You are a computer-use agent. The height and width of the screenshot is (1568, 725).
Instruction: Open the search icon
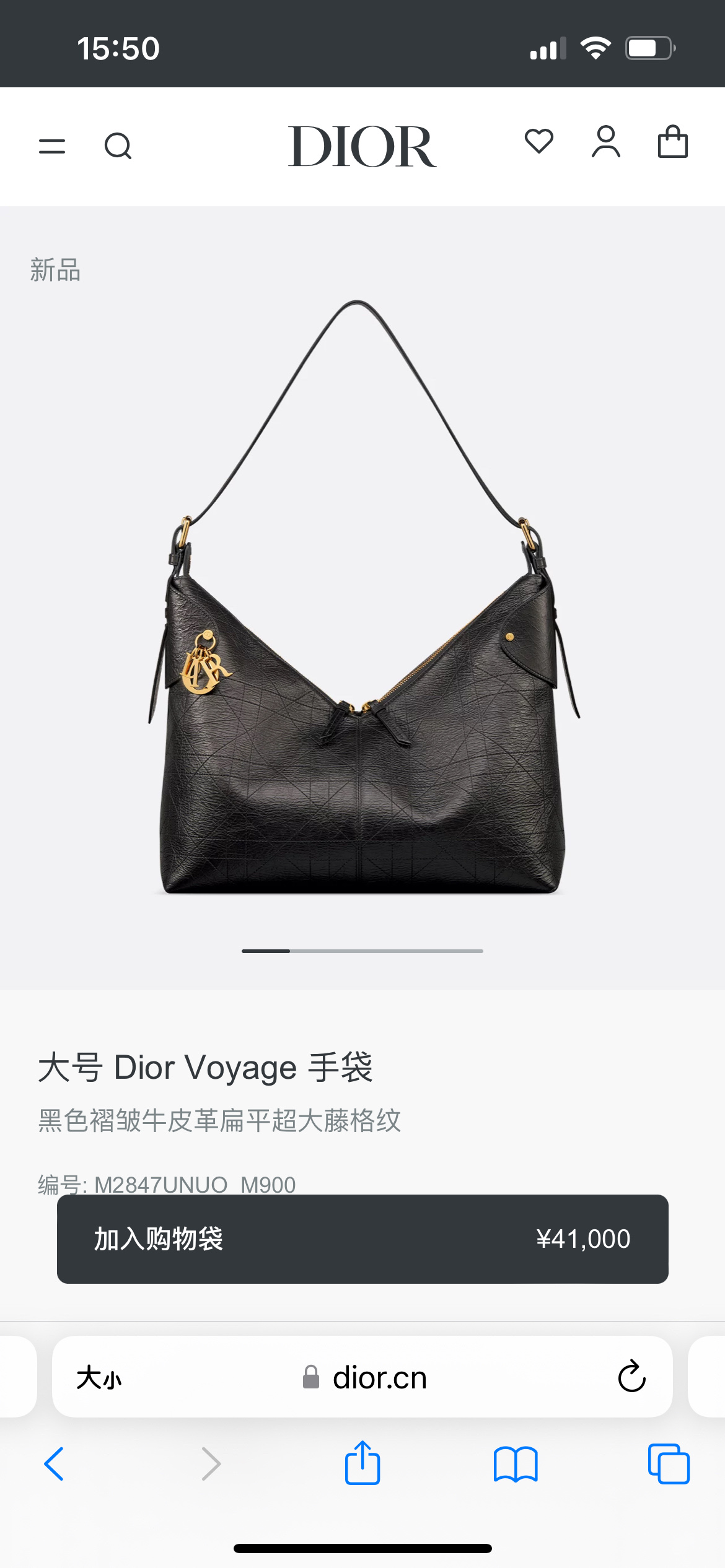(x=118, y=147)
